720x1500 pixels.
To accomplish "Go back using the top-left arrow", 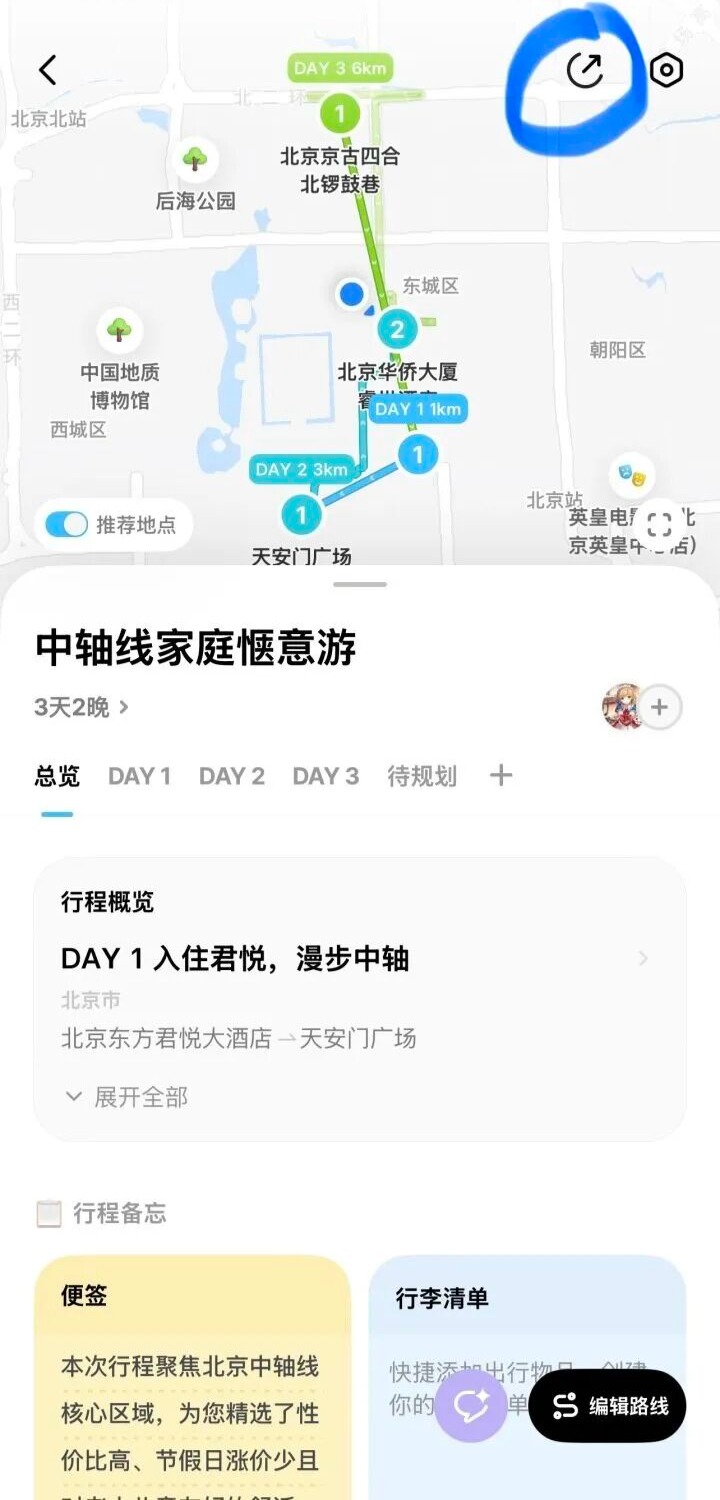I will pyautogui.click(x=47, y=70).
